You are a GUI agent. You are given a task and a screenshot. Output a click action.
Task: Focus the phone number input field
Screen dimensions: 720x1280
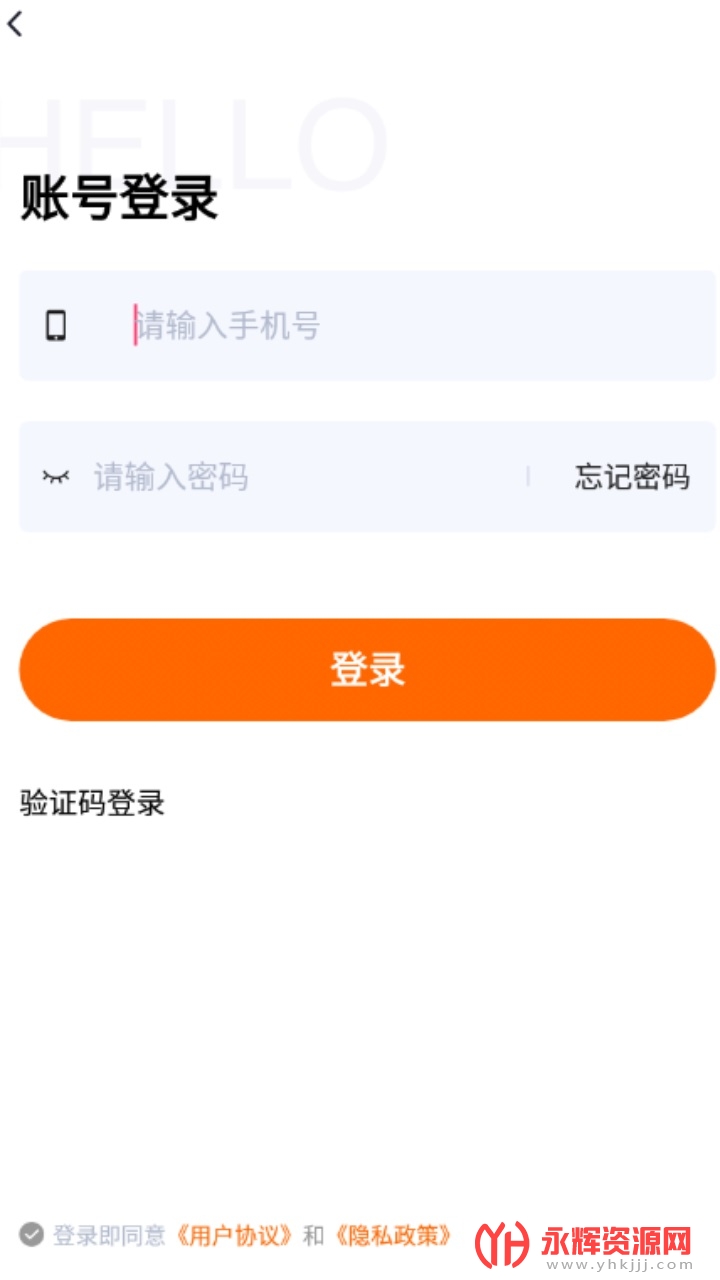pyautogui.click(x=400, y=326)
